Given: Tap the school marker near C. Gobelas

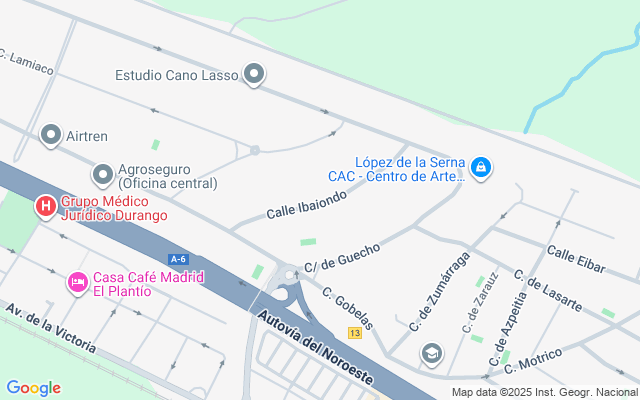Looking at the screenshot, I should coord(431,352).
